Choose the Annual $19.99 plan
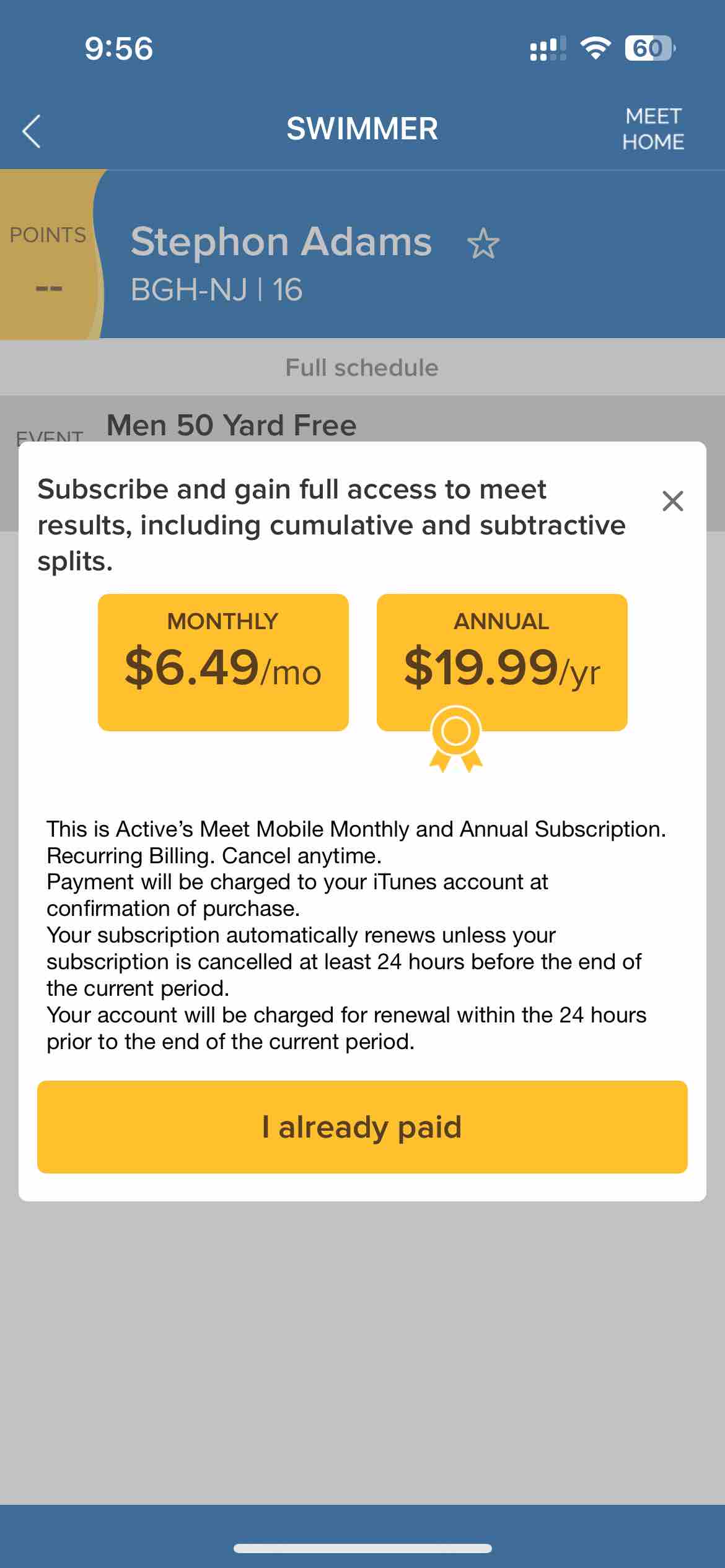Screen dimensions: 725x1568 click(502, 662)
